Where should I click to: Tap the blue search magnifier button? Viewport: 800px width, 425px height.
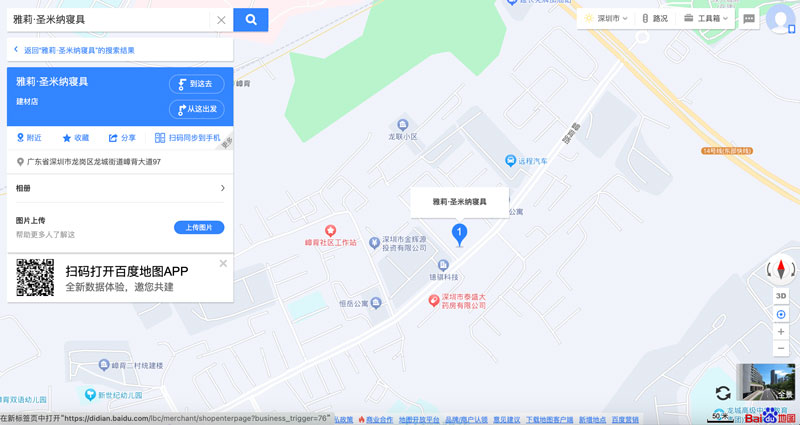click(251, 20)
